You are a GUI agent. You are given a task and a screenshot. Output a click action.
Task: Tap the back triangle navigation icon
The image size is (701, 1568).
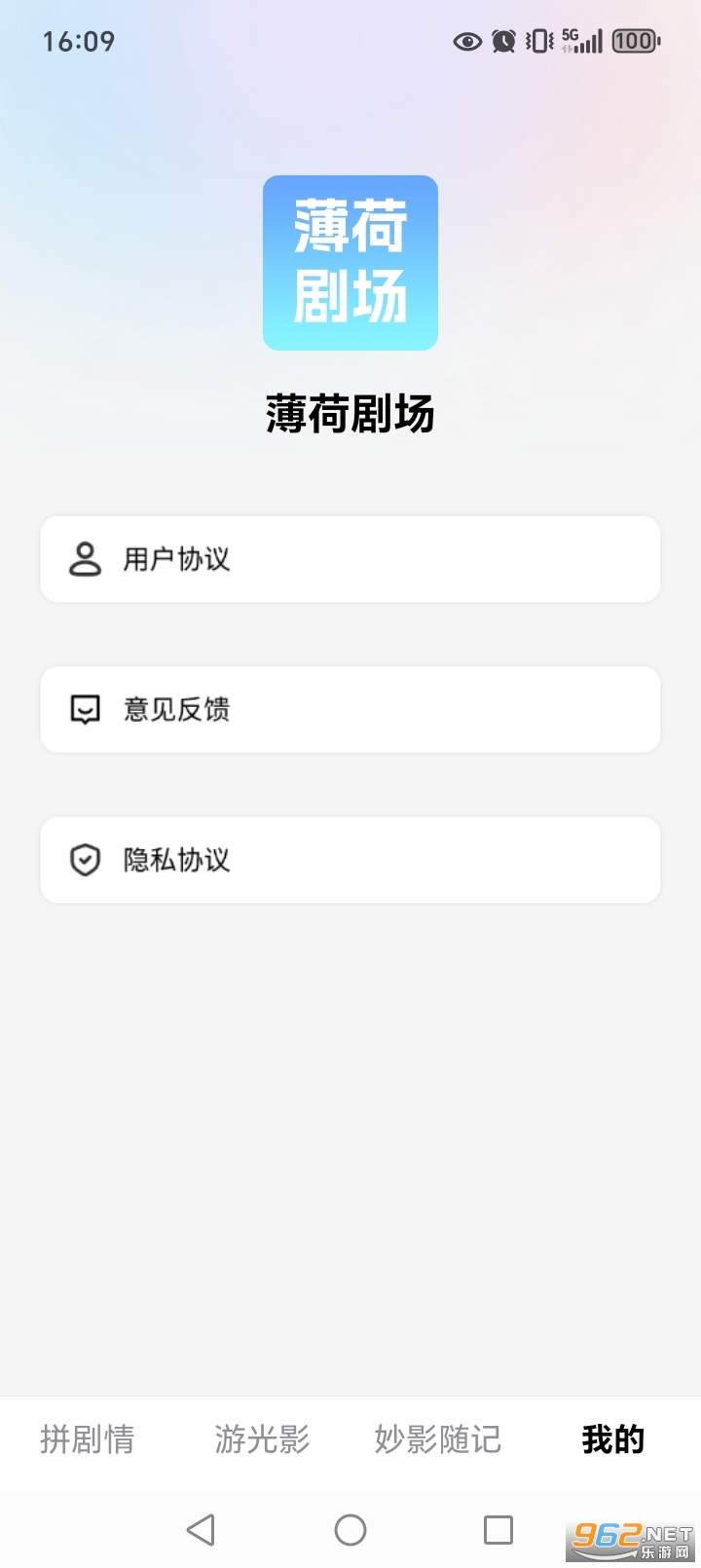(x=202, y=1529)
